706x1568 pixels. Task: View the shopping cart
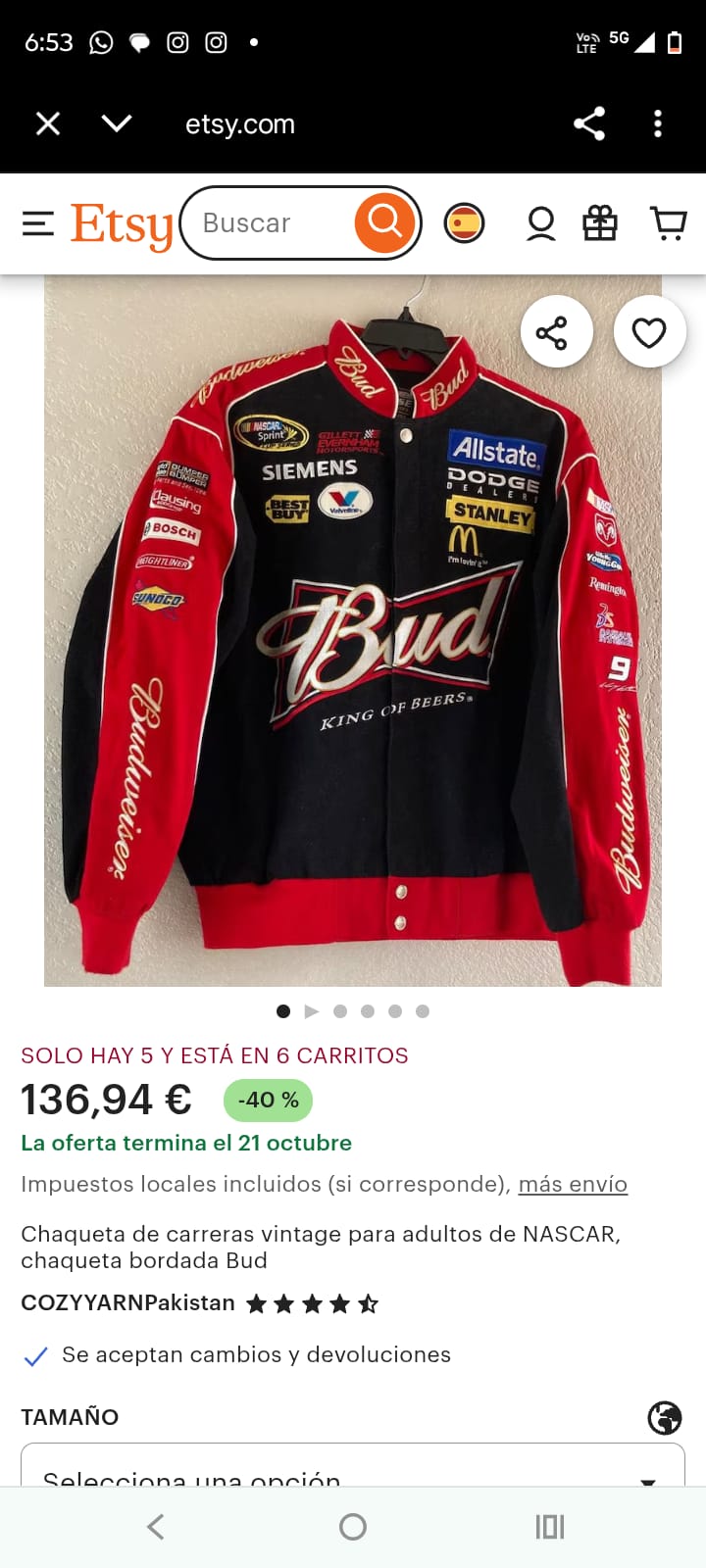pos(669,223)
